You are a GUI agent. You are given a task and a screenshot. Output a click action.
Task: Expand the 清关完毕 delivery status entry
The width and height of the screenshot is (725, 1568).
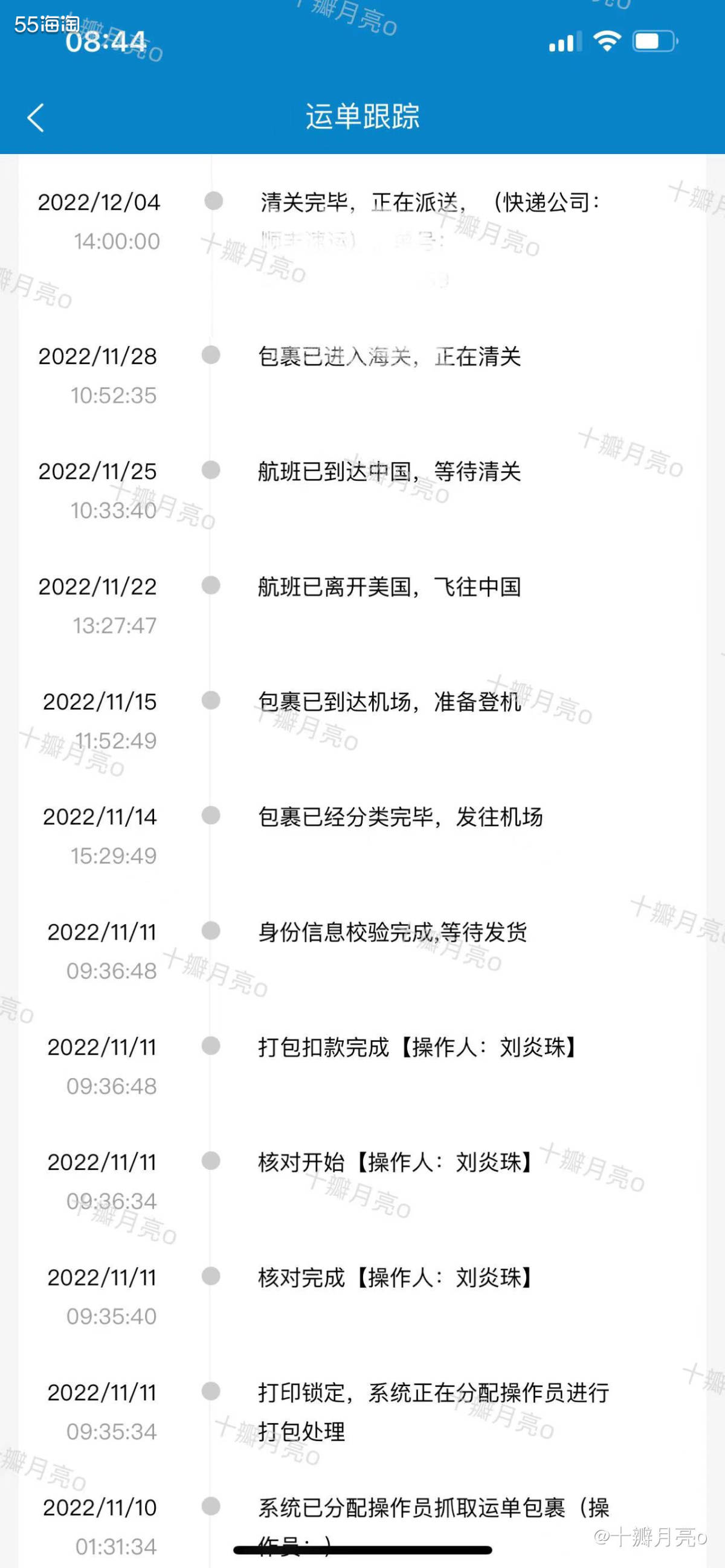coord(426,202)
